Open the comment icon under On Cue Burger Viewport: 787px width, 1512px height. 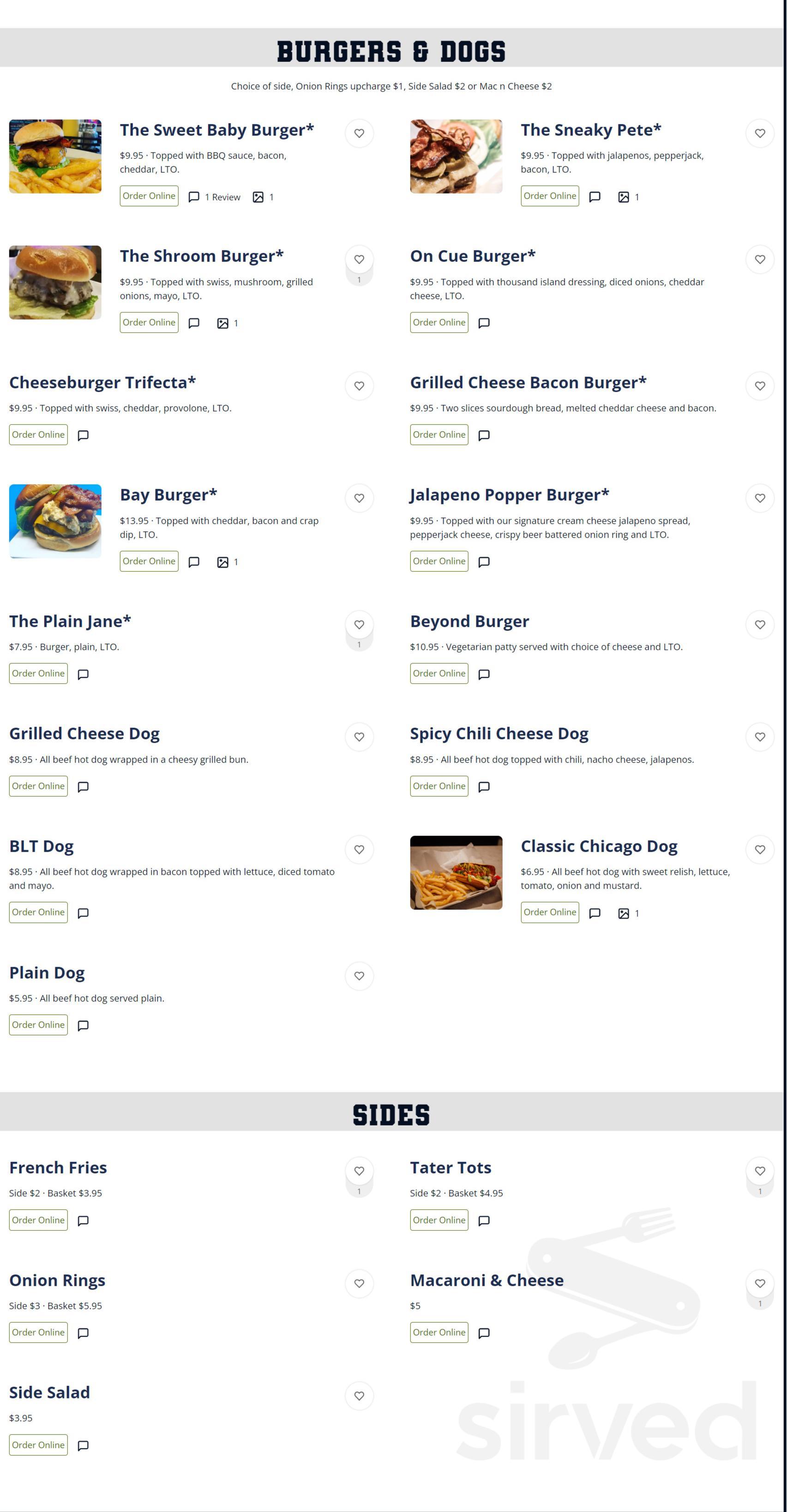pos(483,322)
